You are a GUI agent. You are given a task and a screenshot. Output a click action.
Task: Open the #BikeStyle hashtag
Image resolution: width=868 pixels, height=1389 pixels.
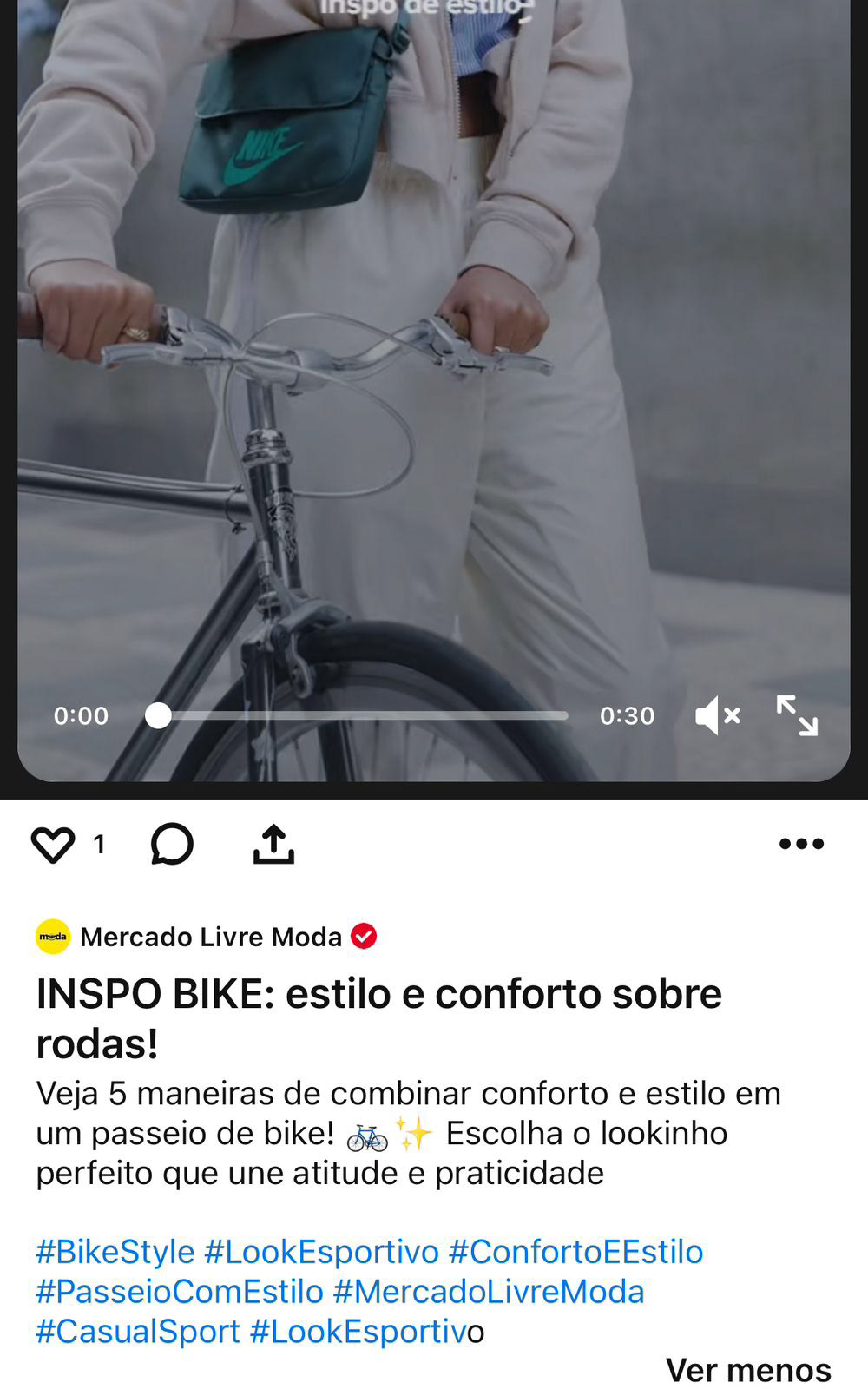[x=115, y=1252]
